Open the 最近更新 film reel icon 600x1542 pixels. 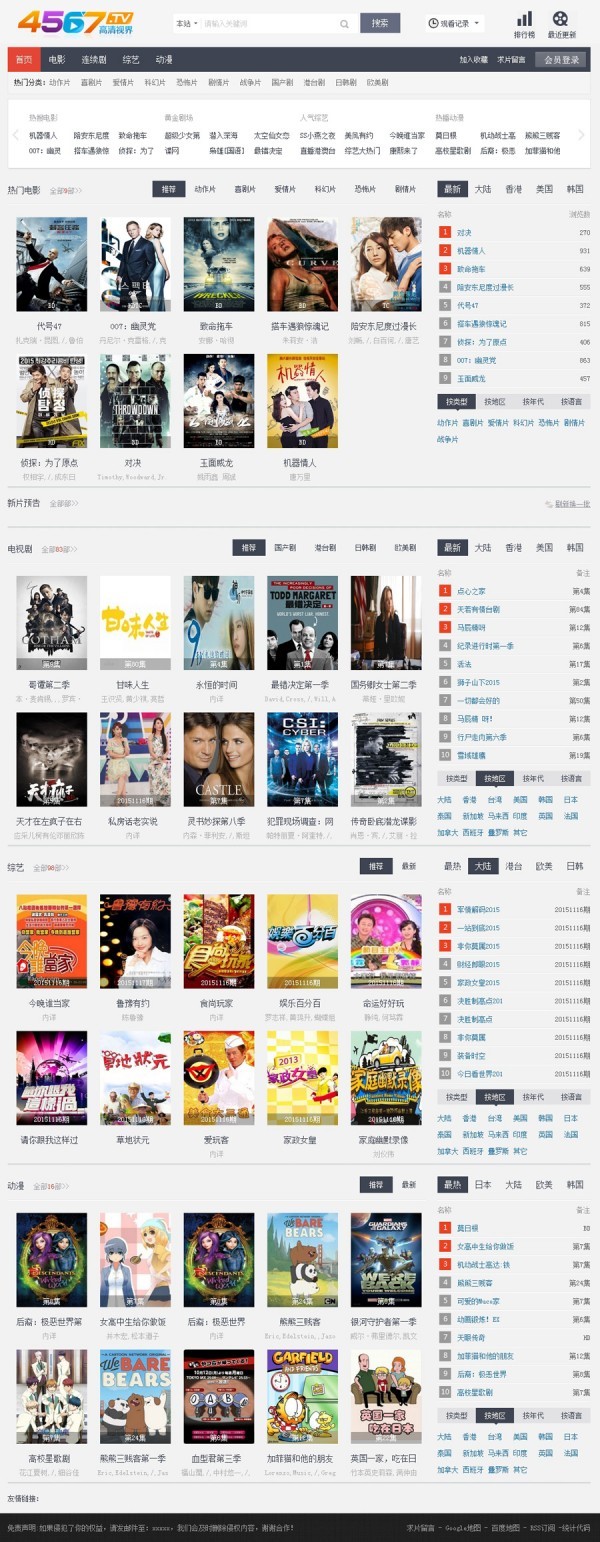point(561,24)
